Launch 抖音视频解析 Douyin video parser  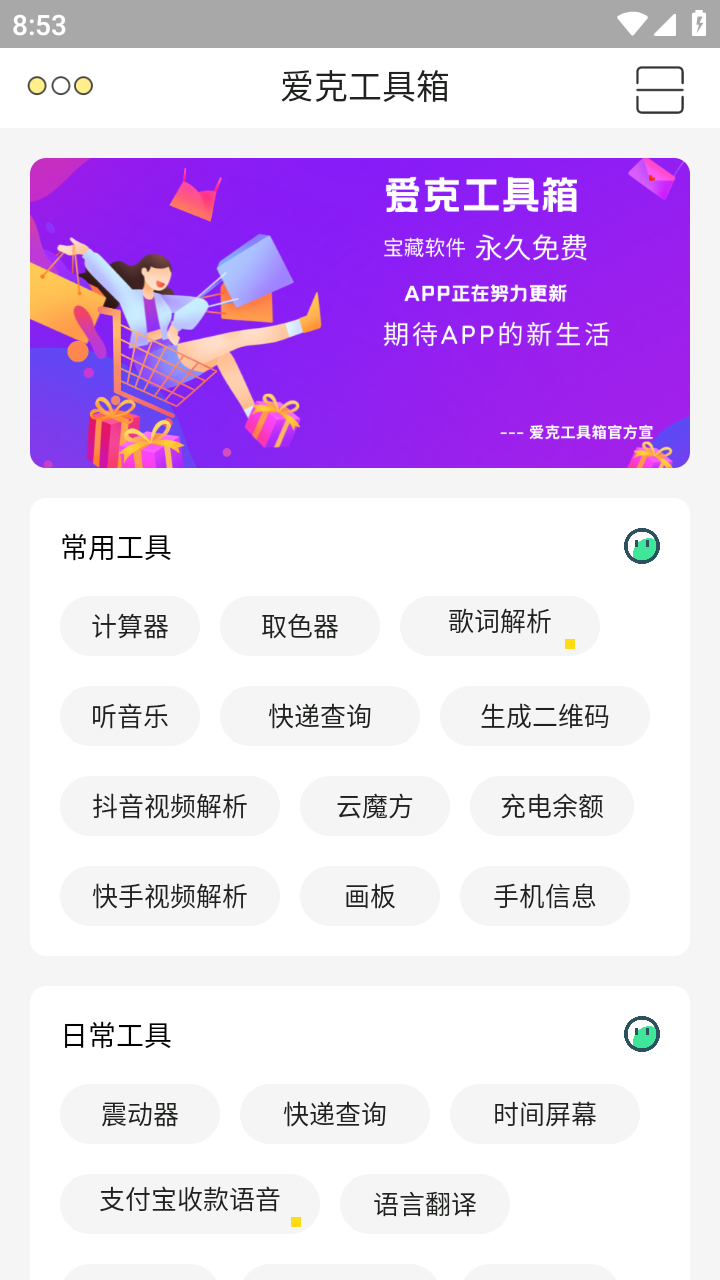coord(170,805)
